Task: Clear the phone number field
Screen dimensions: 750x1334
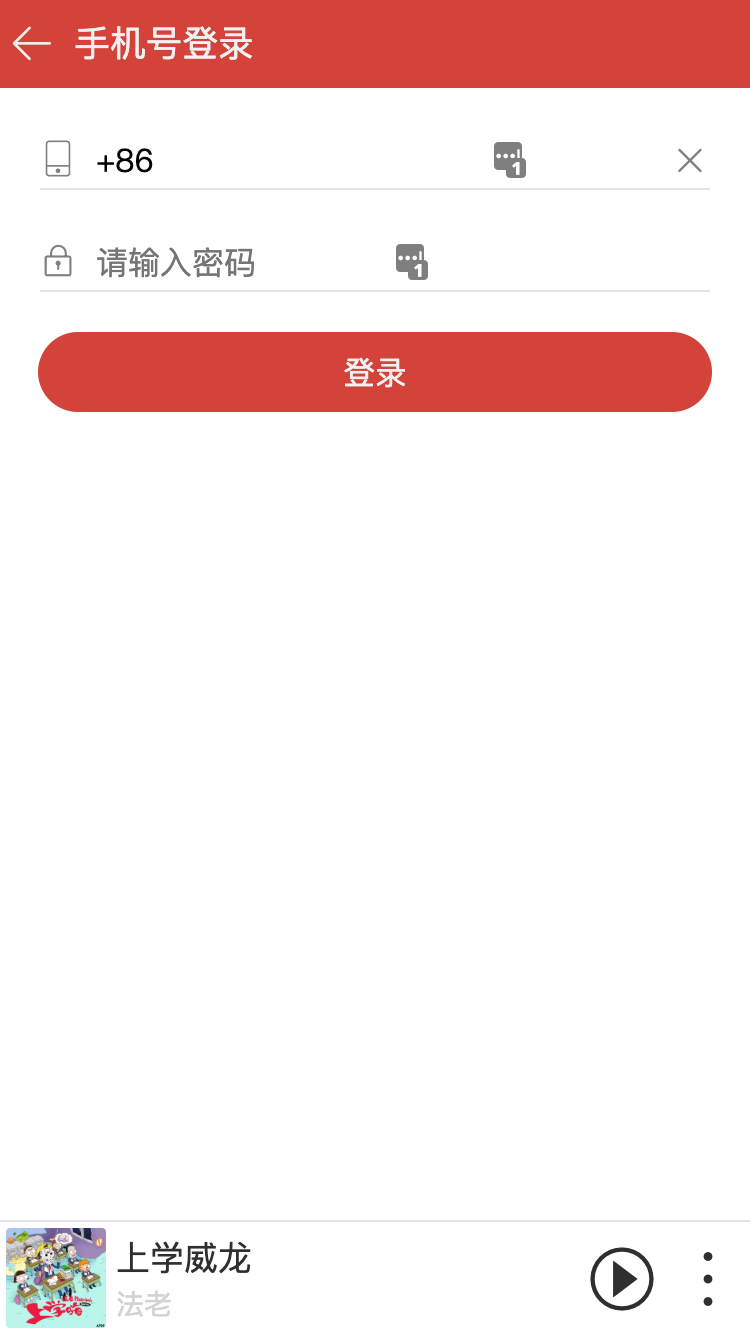Action: (x=689, y=161)
